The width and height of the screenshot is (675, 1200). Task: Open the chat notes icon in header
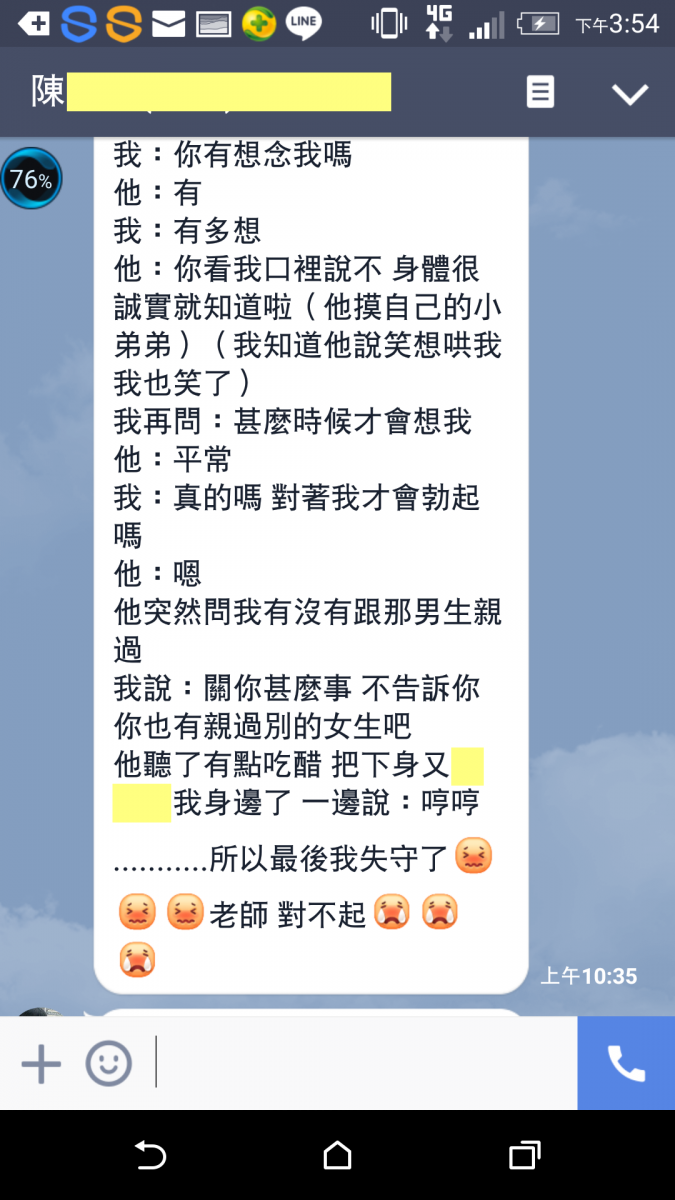click(x=540, y=93)
